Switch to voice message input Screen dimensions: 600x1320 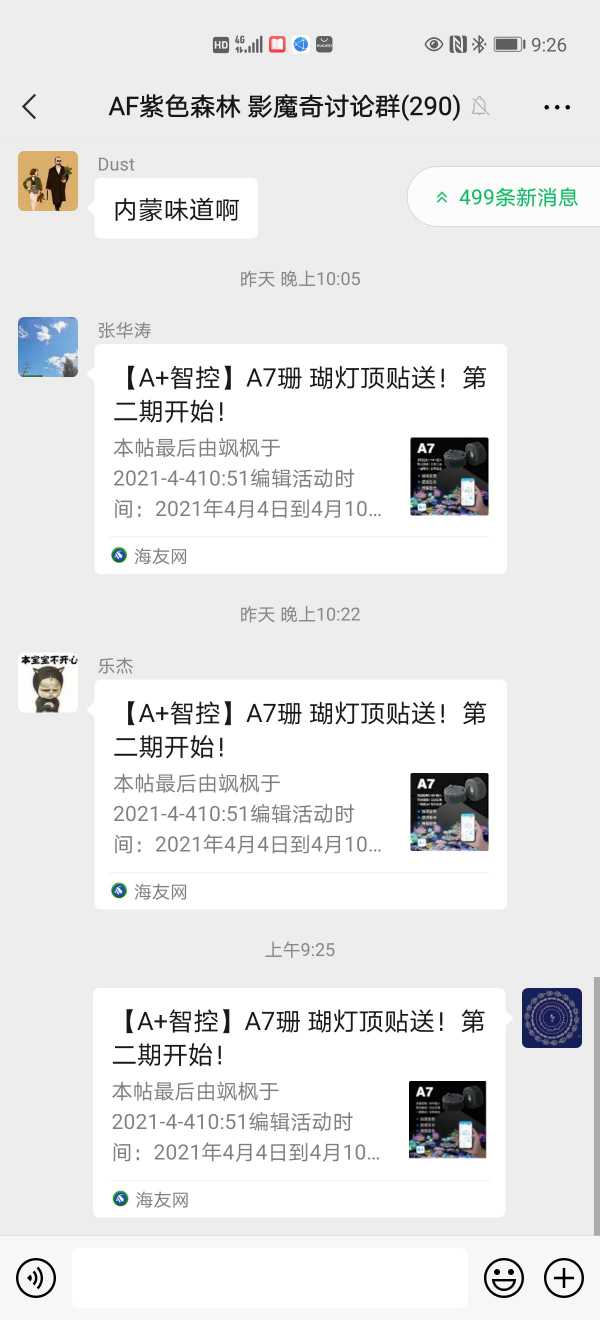(x=36, y=1278)
